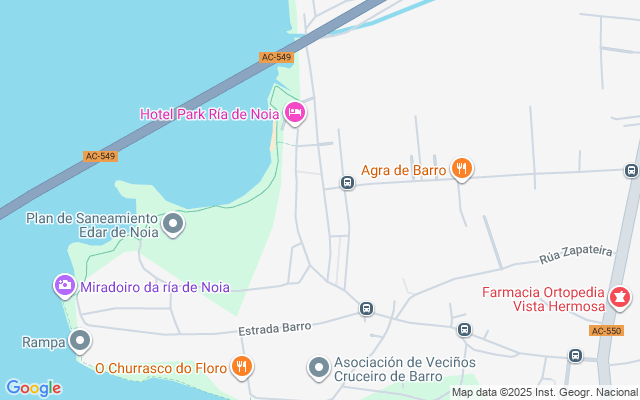
Task: Select the Farmacia Ortopedia Vista Hermosa pin
Action: [621, 297]
